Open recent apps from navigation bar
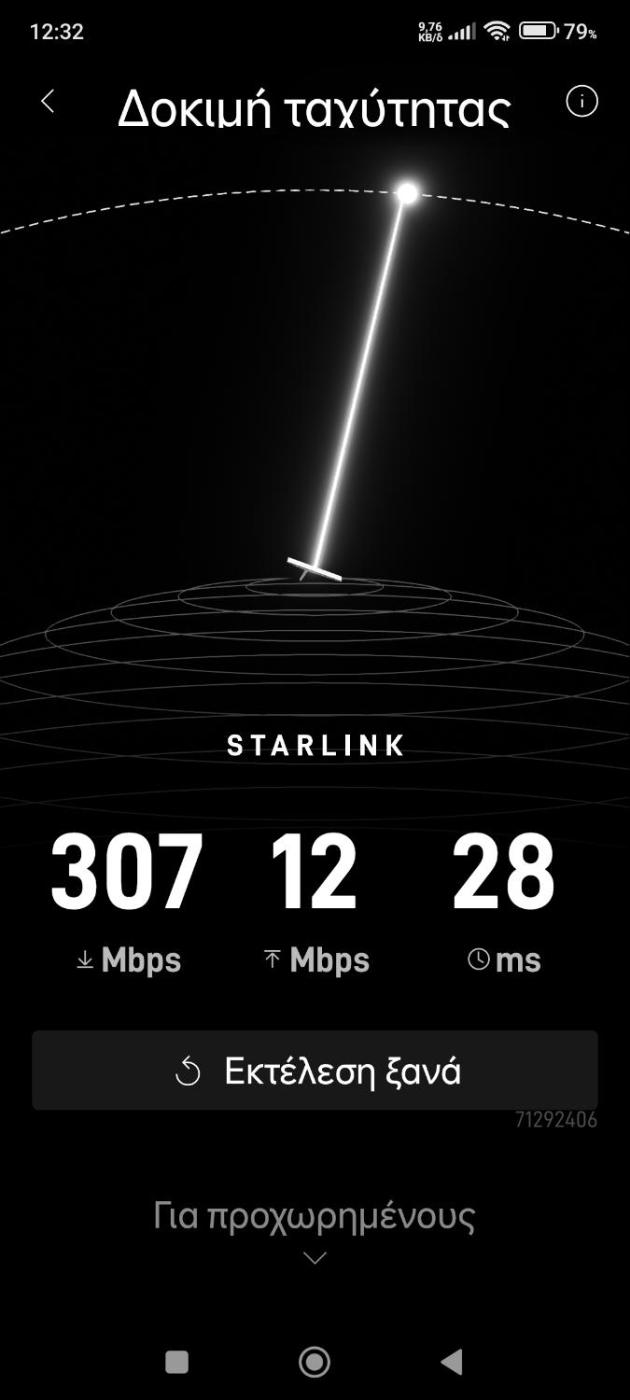 click(x=177, y=1361)
